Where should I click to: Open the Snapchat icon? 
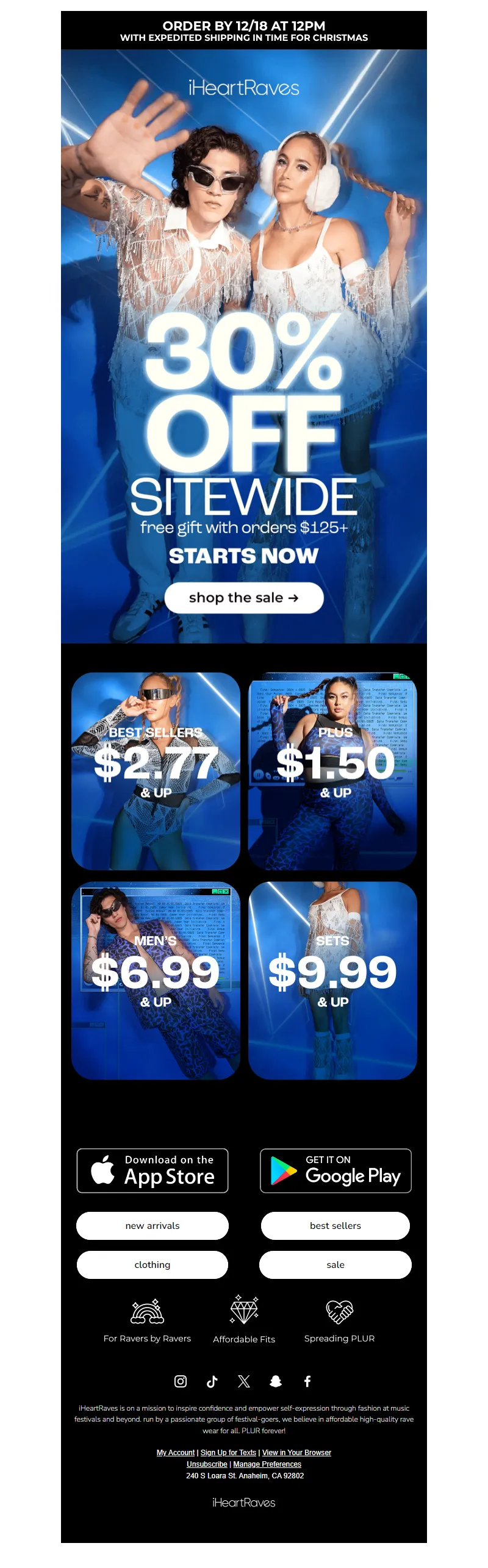276,1381
